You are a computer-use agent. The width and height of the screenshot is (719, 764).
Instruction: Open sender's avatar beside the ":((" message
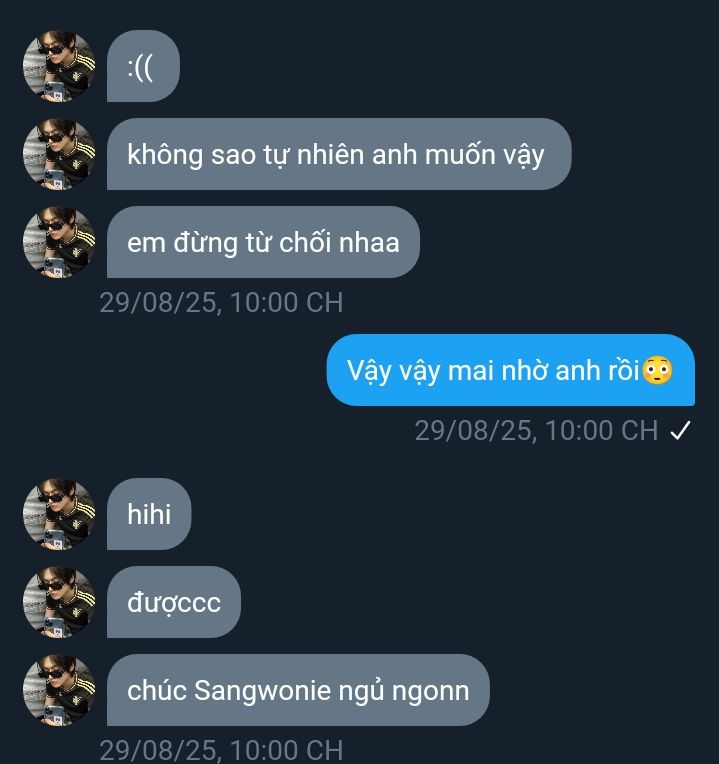[x=59, y=66]
